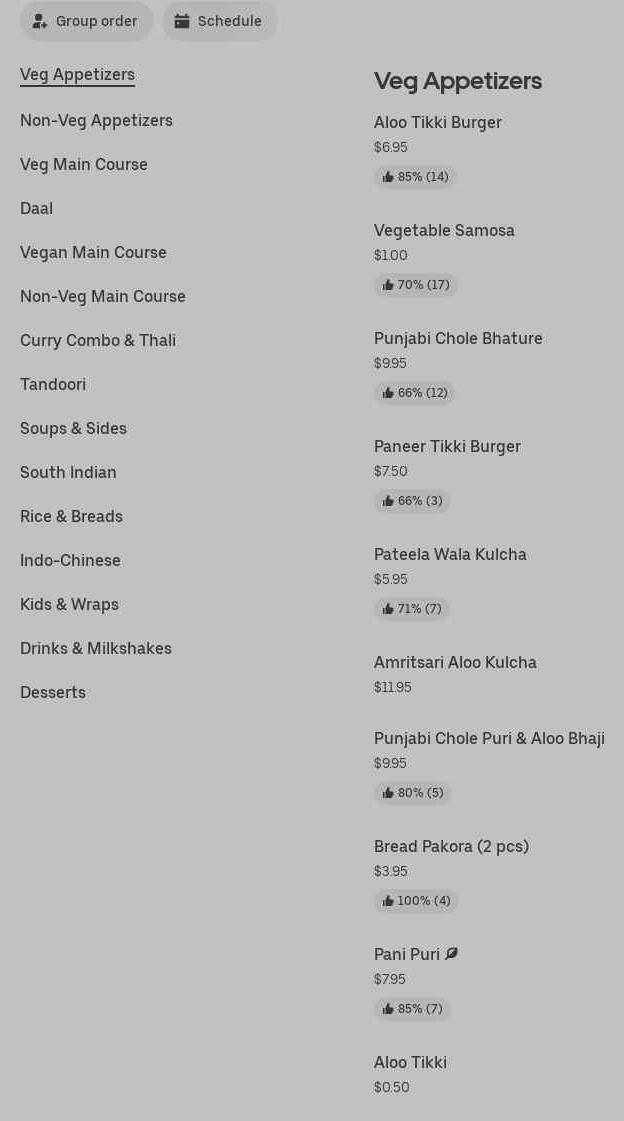Start a Group order
The image size is (624, 1121).
pyautogui.click(x=86, y=21)
